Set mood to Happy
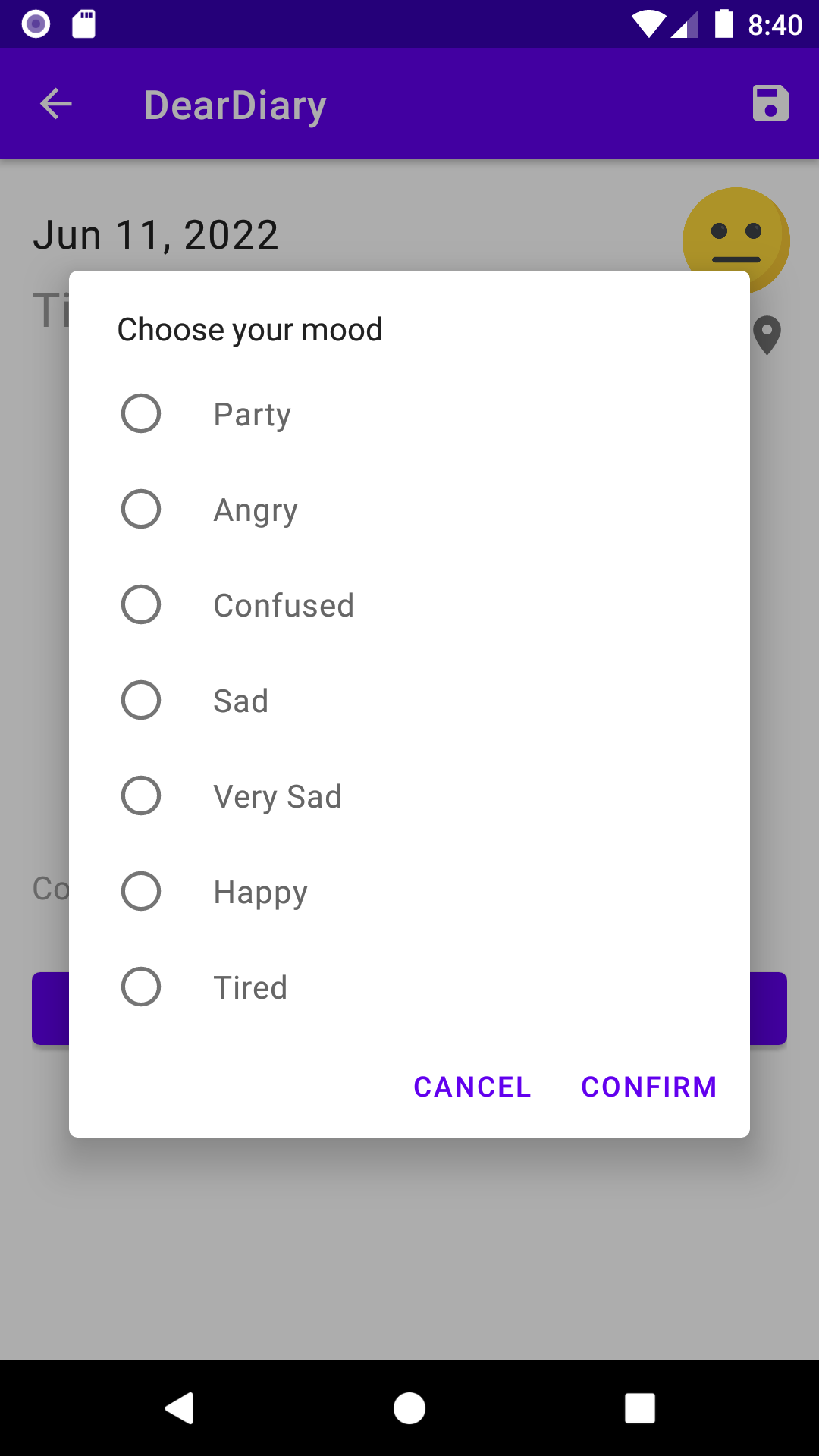 (x=141, y=892)
